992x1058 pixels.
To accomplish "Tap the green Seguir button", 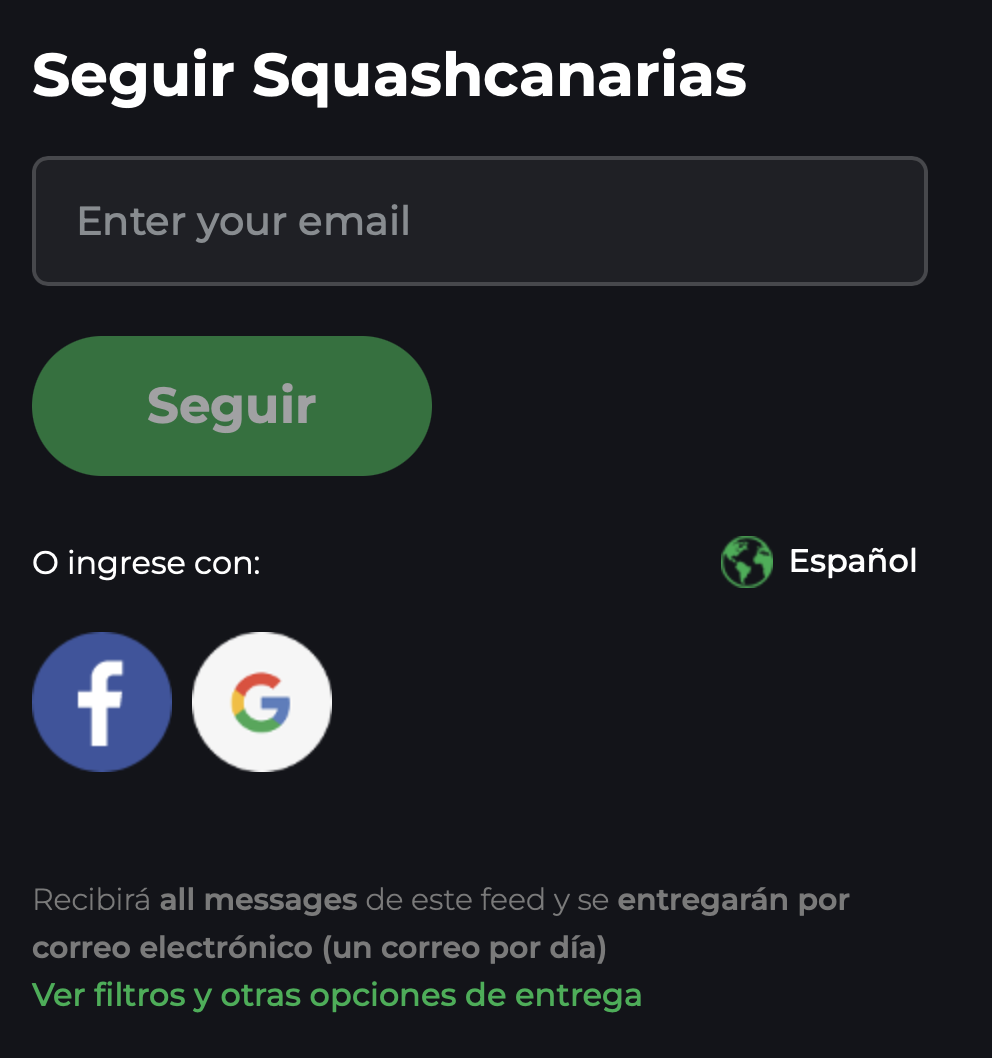I will (231, 406).
